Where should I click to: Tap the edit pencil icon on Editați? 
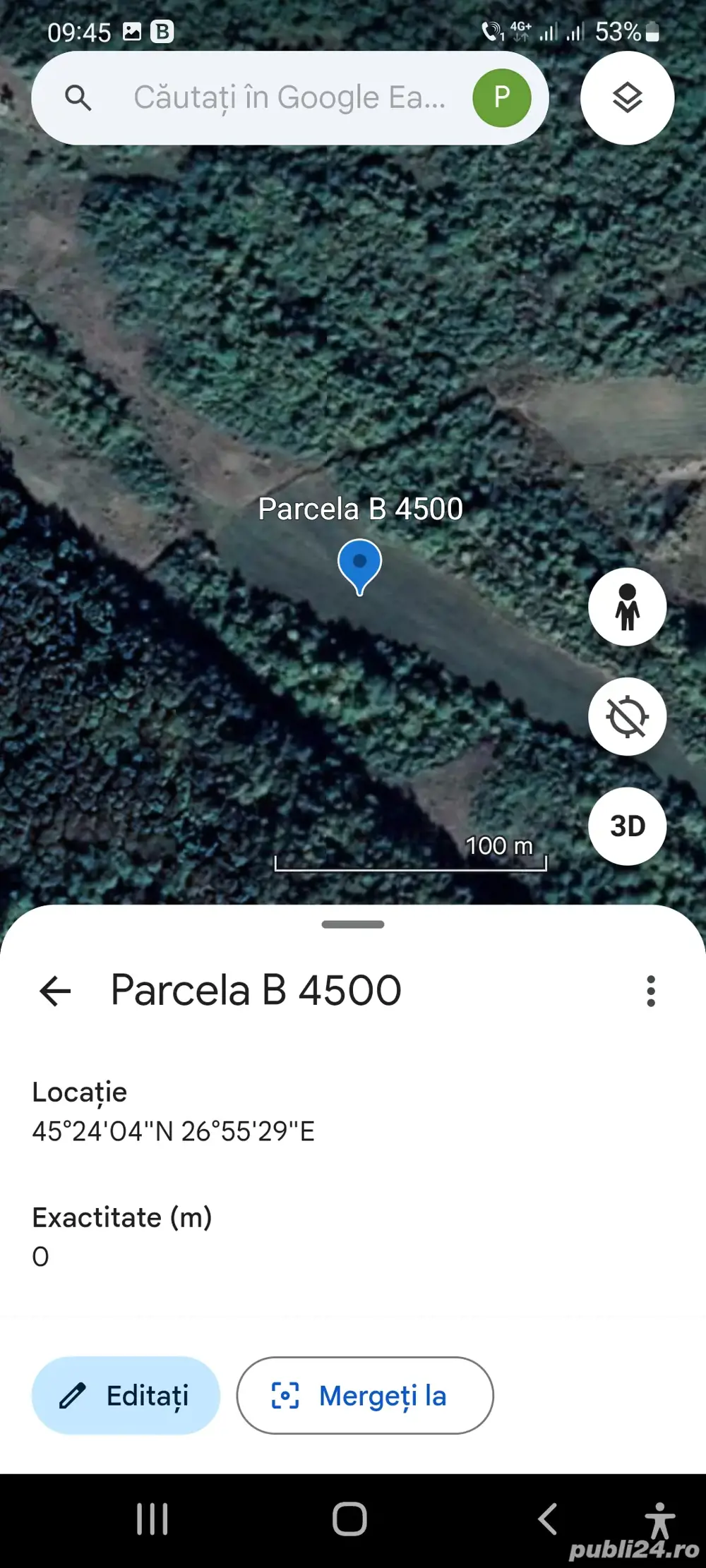click(x=73, y=1395)
